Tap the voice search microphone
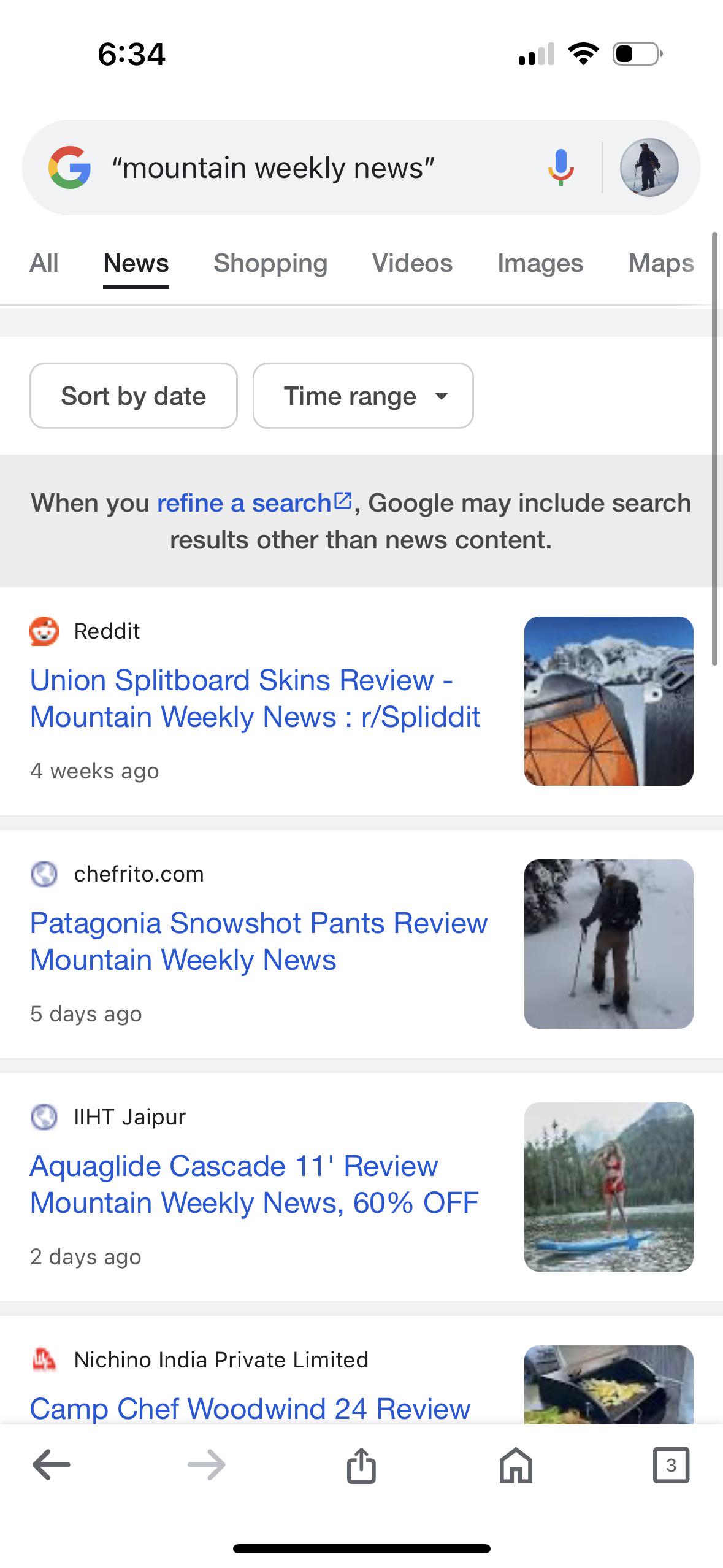Screen dimensions: 723x1568 point(560,167)
